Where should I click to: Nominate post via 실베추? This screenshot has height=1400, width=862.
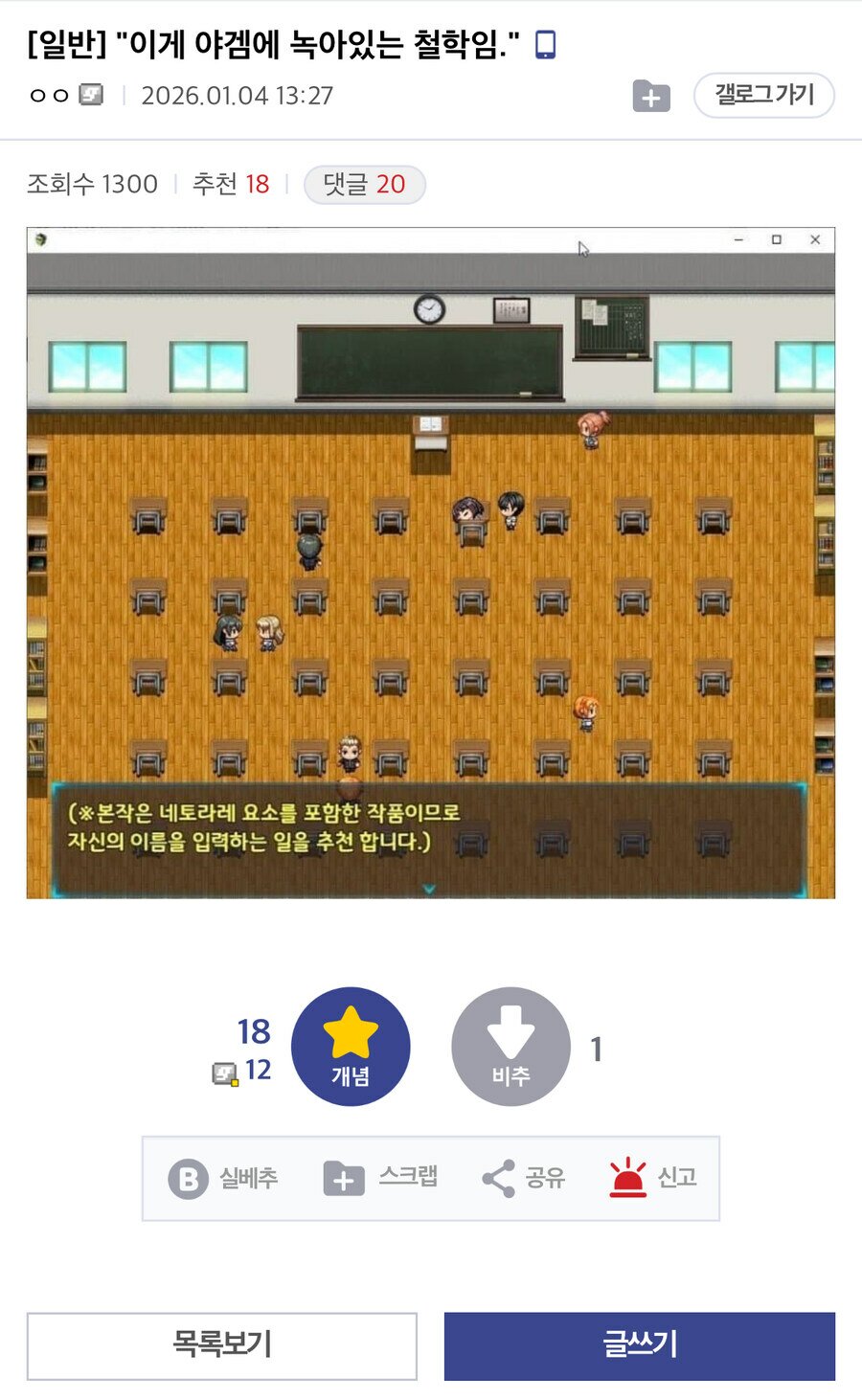click(223, 1178)
